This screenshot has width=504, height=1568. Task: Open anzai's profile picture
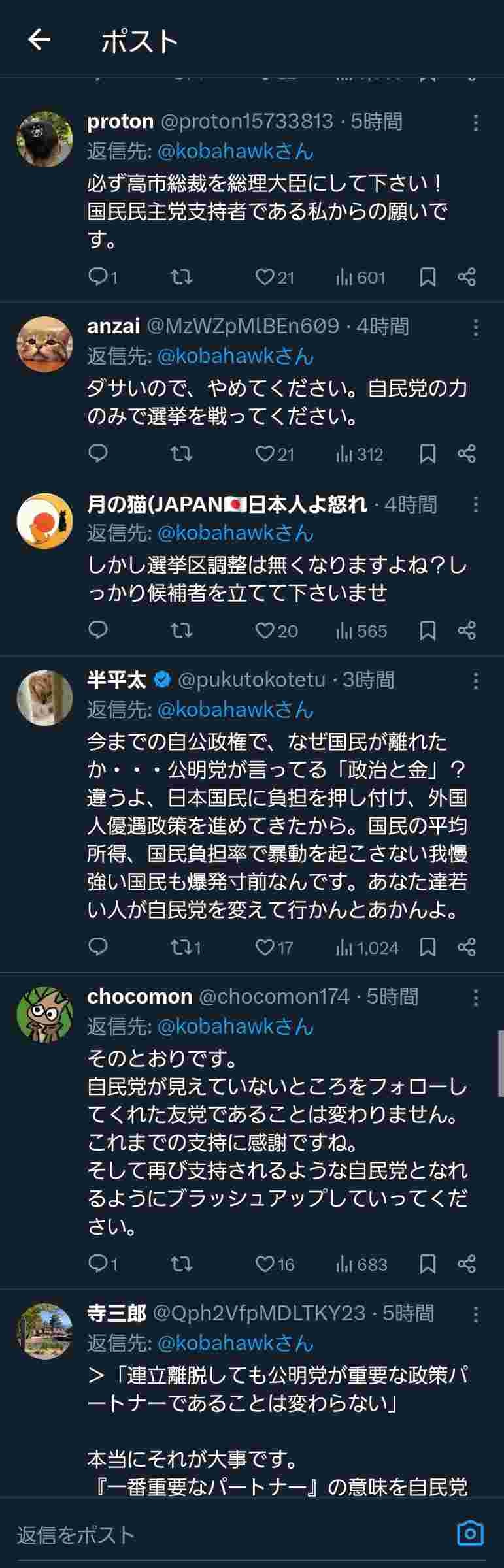coord(44,344)
